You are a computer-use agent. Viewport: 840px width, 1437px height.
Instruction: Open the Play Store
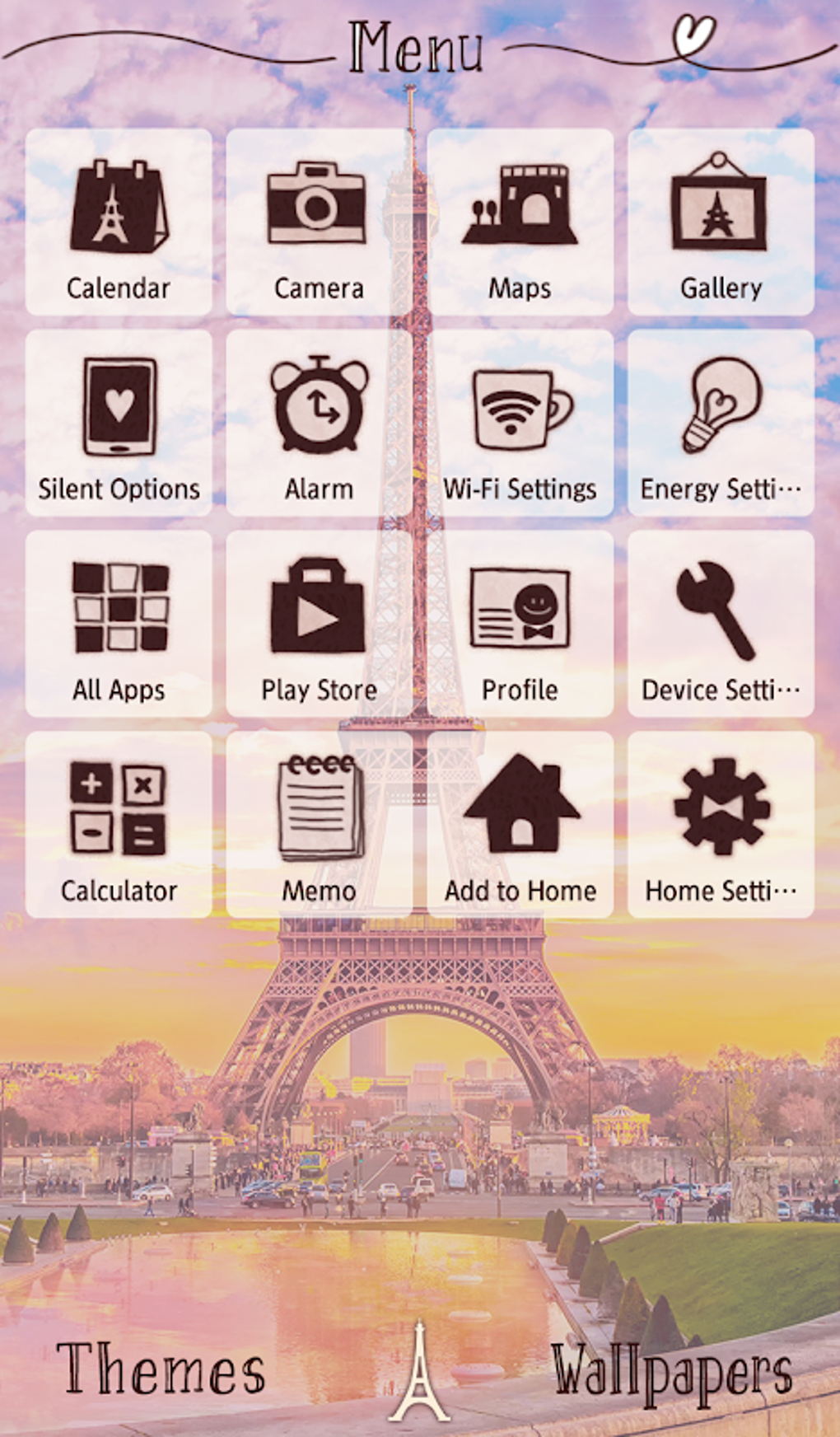pyautogui.click(x=319, y=624)
